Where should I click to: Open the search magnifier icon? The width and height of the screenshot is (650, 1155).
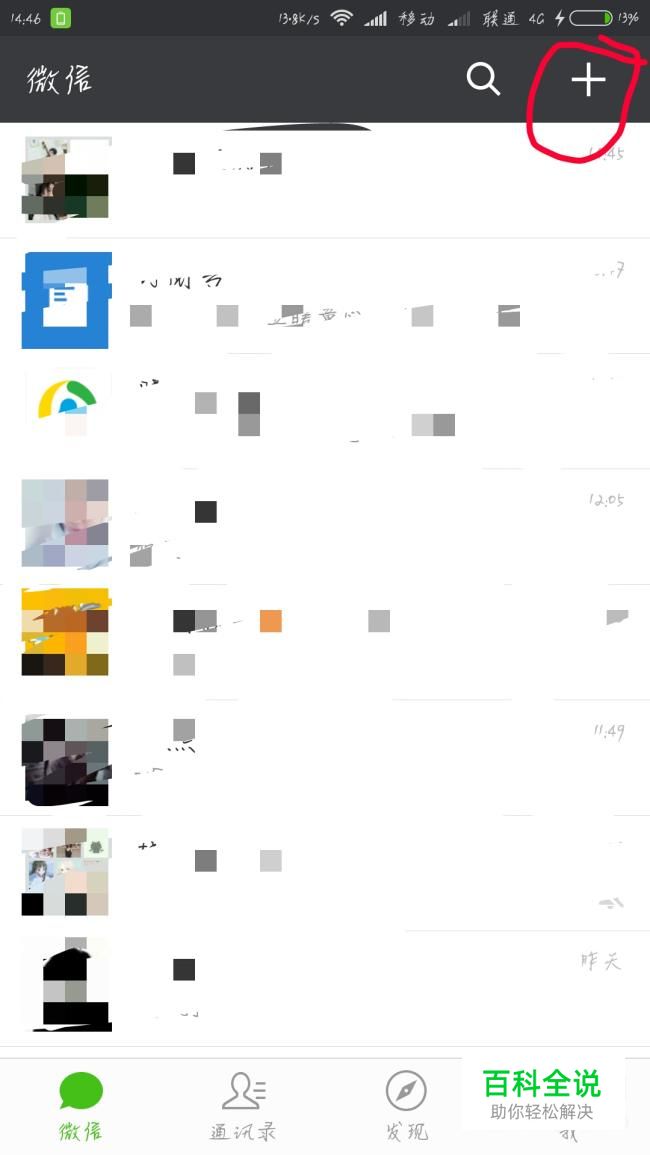(x=483, y=79)
